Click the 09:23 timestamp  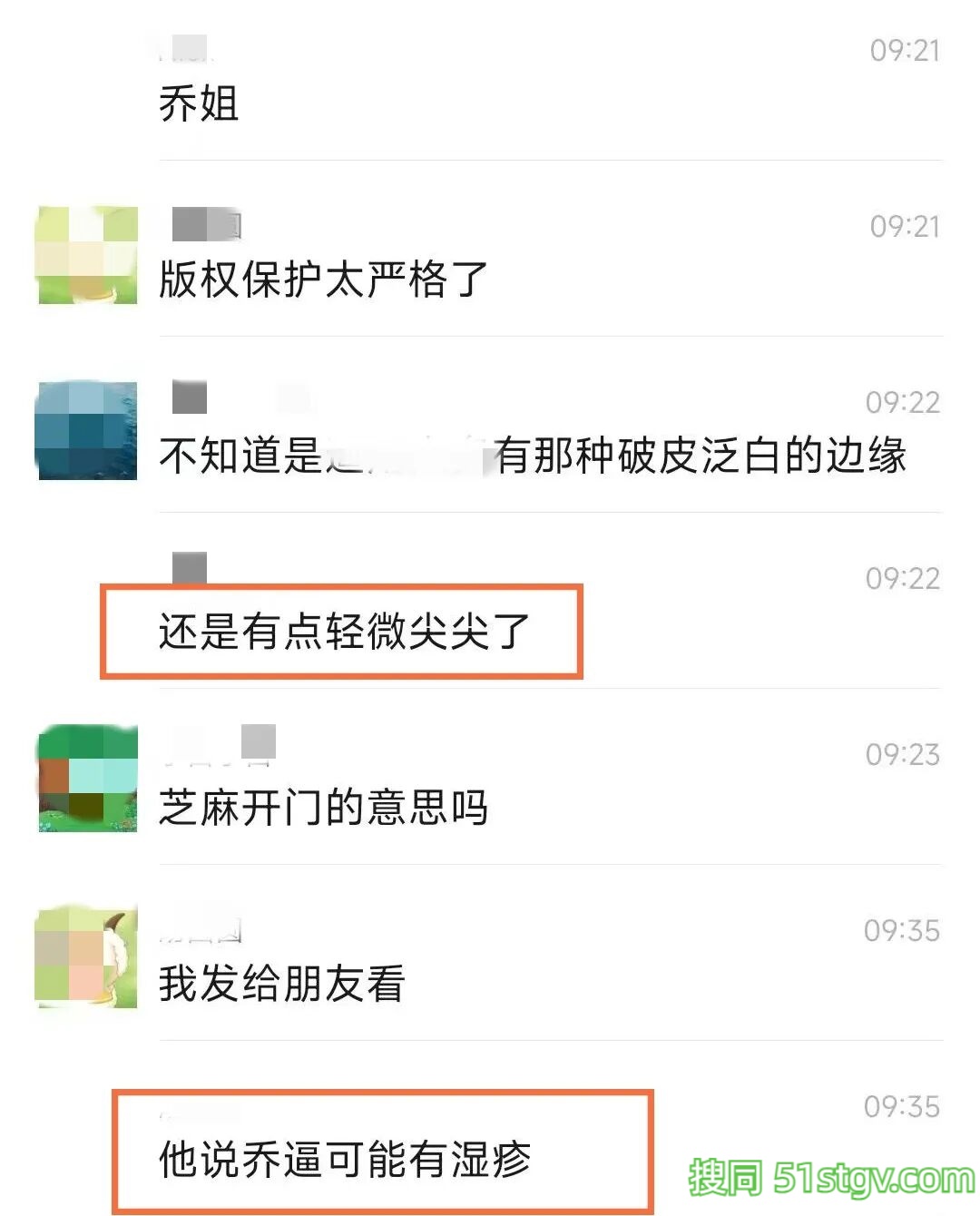pos(904,753)
